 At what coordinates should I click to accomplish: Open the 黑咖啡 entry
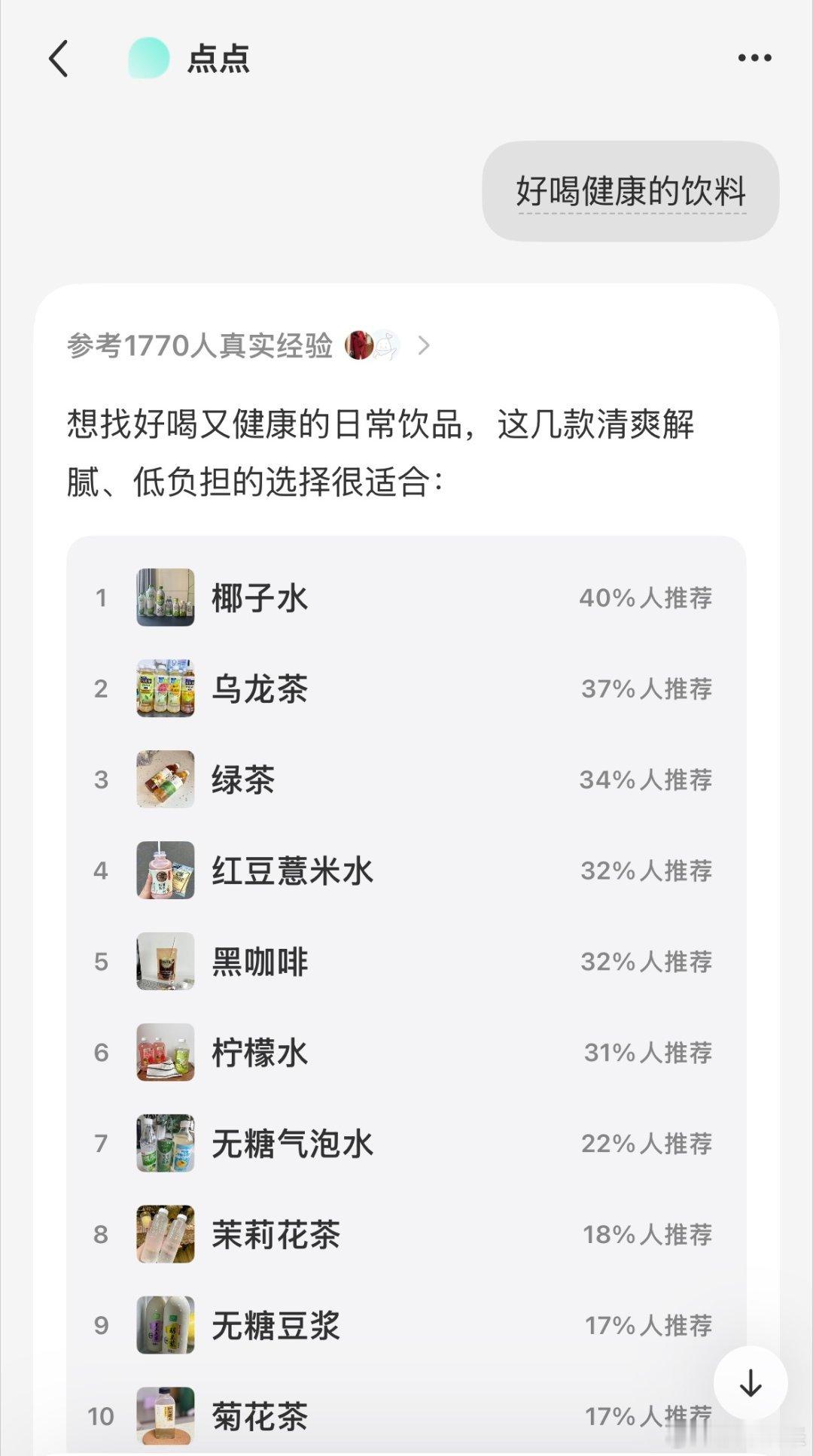[x=406, y=962]
